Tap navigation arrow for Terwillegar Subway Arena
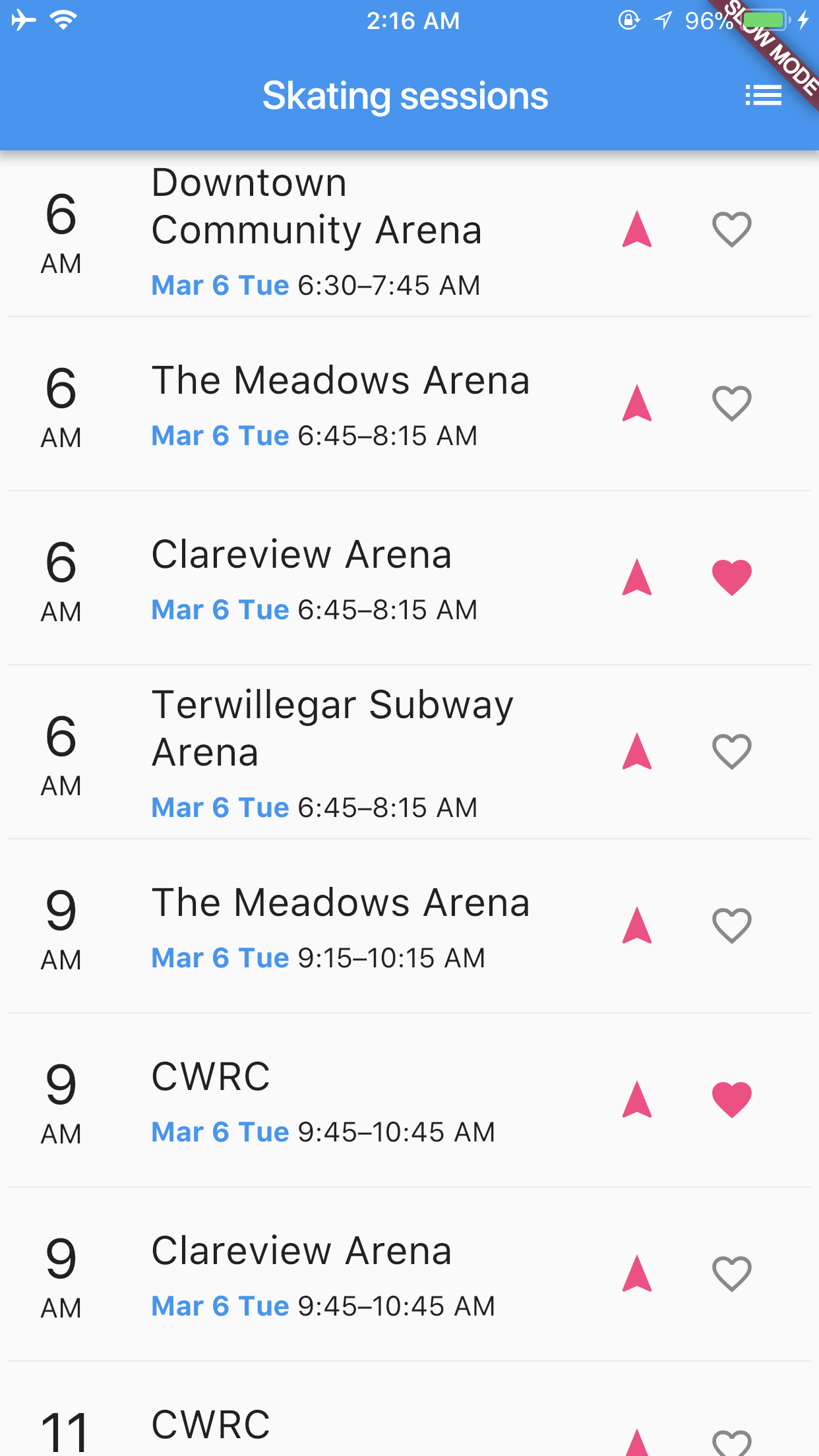The width and height of the screenshot is (819, 1456). (x=637, y=751)
